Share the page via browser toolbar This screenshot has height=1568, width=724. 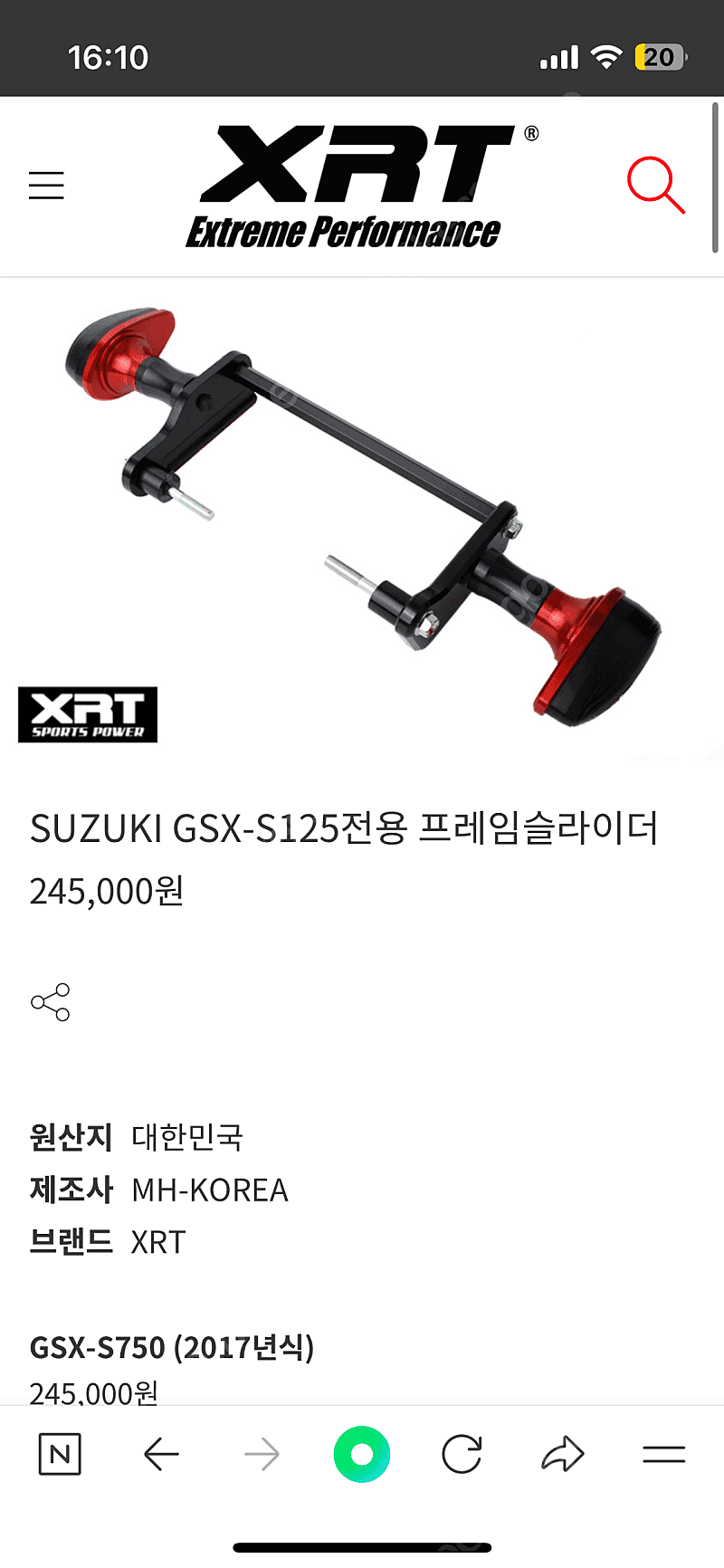[563, 1455]
